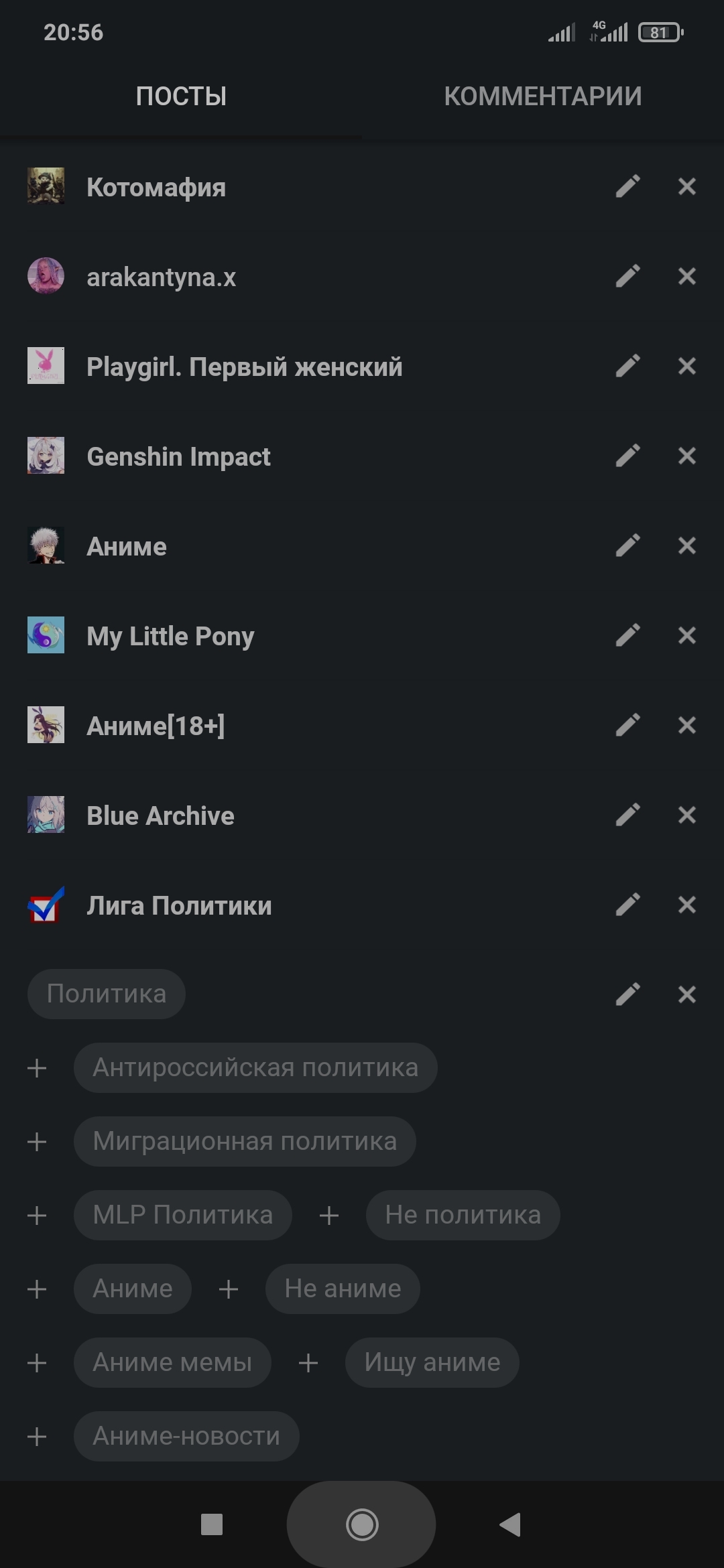Edit the Аниме community entry
The width and height of the screenshot is (724, 1568).
point(627,546)
